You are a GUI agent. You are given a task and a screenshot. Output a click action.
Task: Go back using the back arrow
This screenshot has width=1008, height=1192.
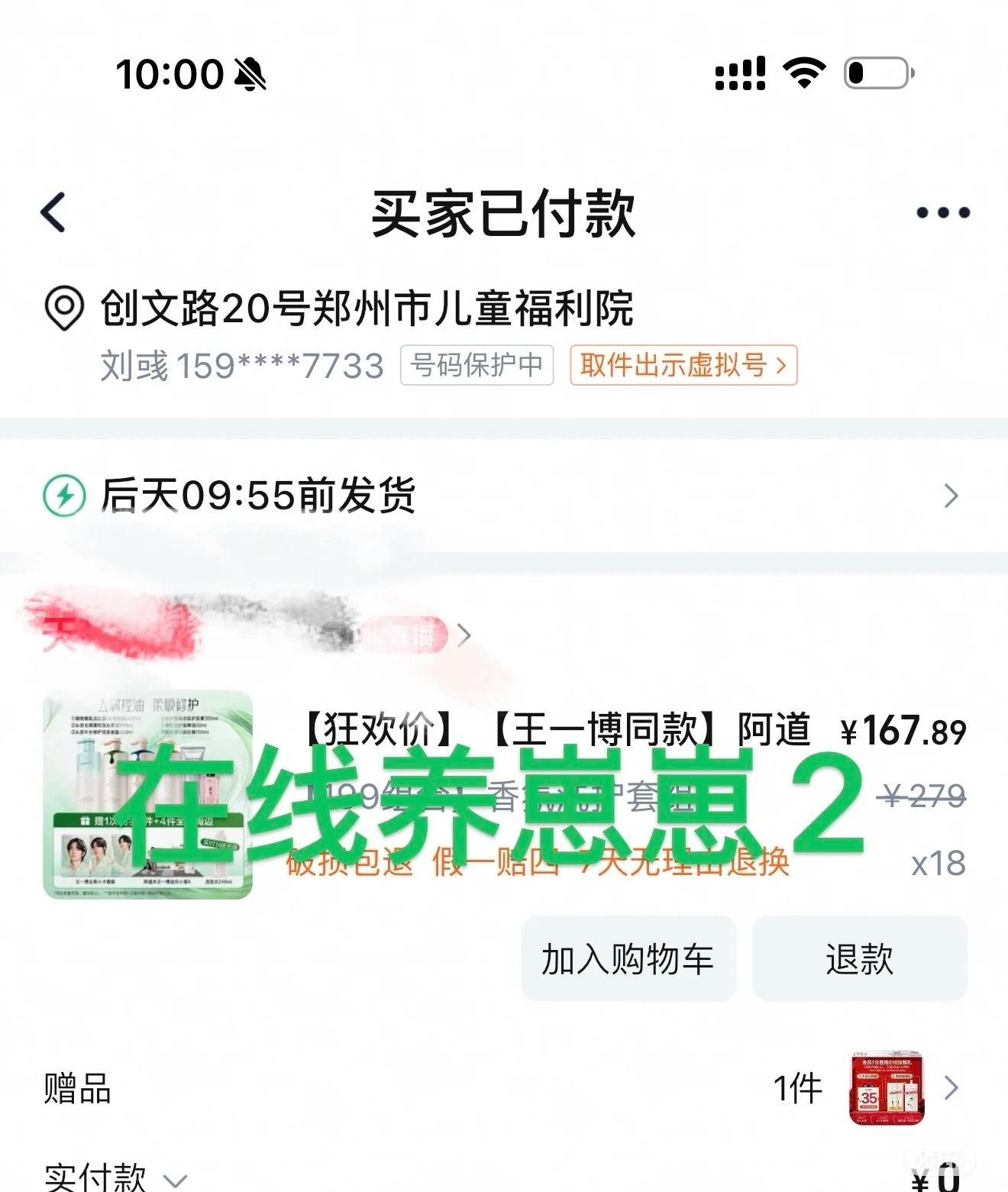53,212
